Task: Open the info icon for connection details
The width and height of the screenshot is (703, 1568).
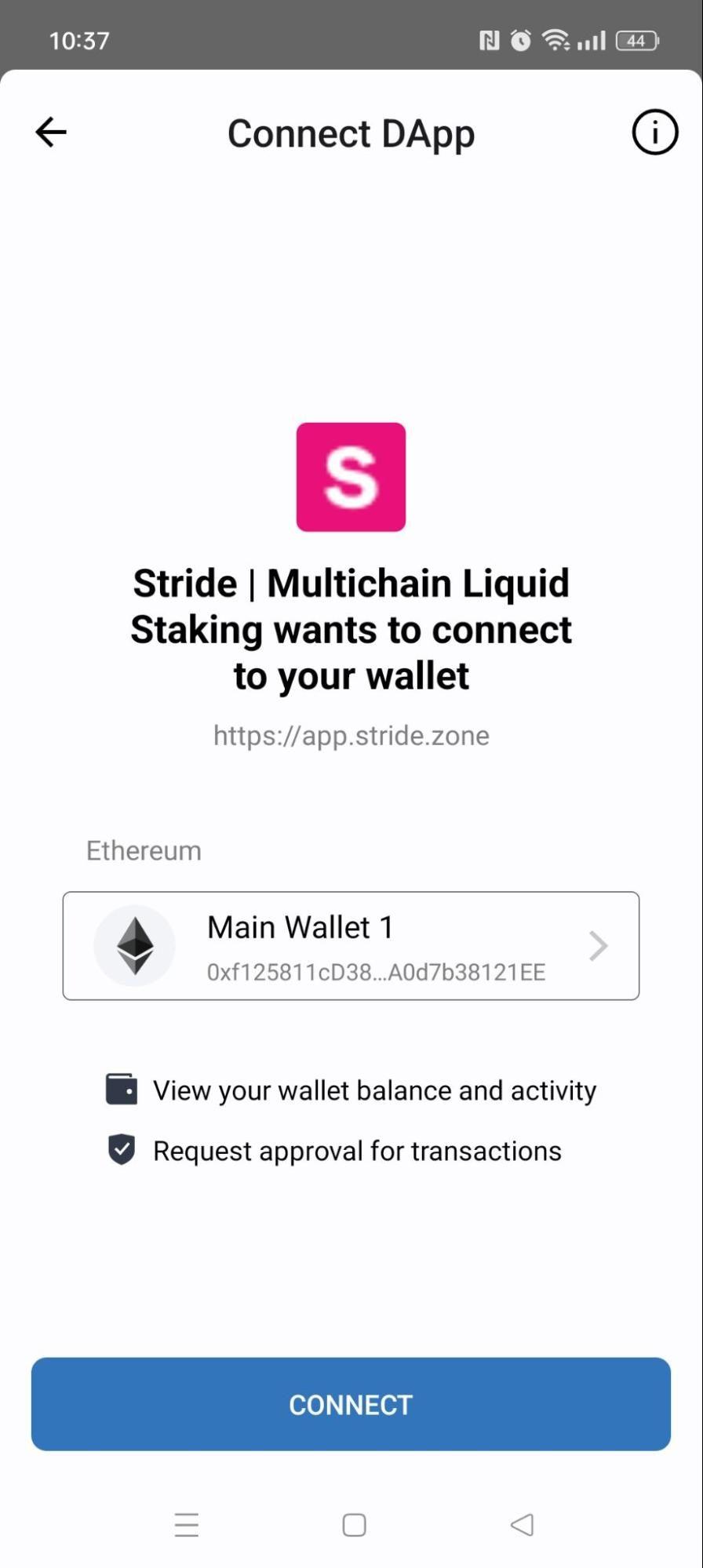Action: 654,132
